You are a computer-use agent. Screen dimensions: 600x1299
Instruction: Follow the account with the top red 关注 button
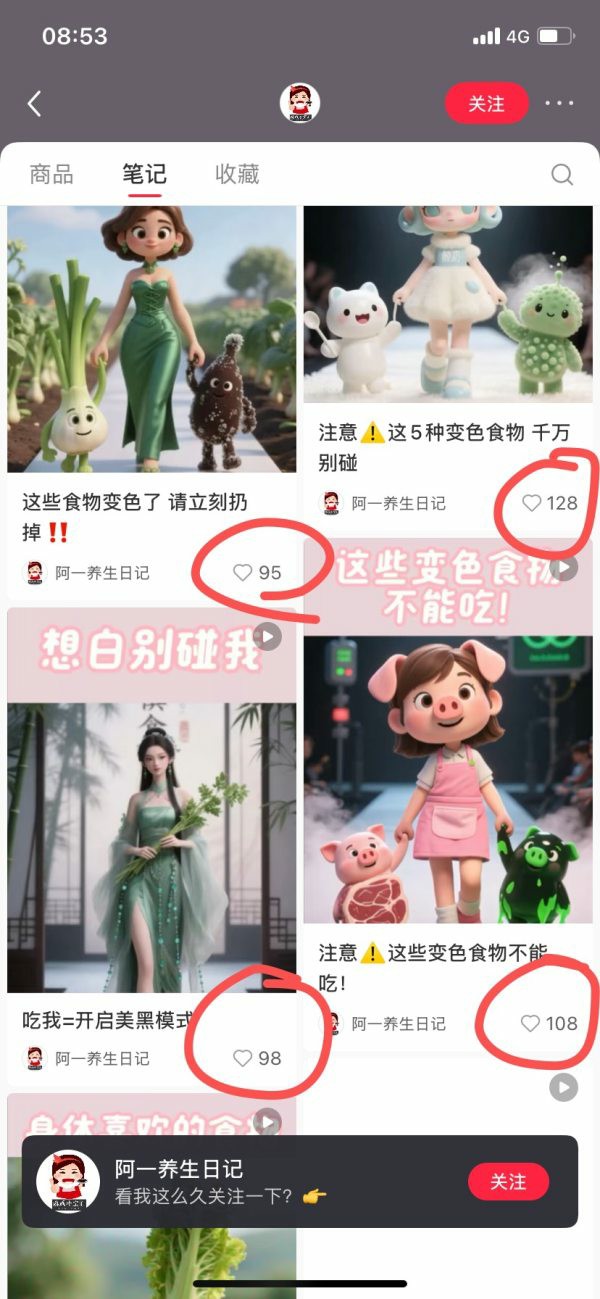click(x=486, y=104)
